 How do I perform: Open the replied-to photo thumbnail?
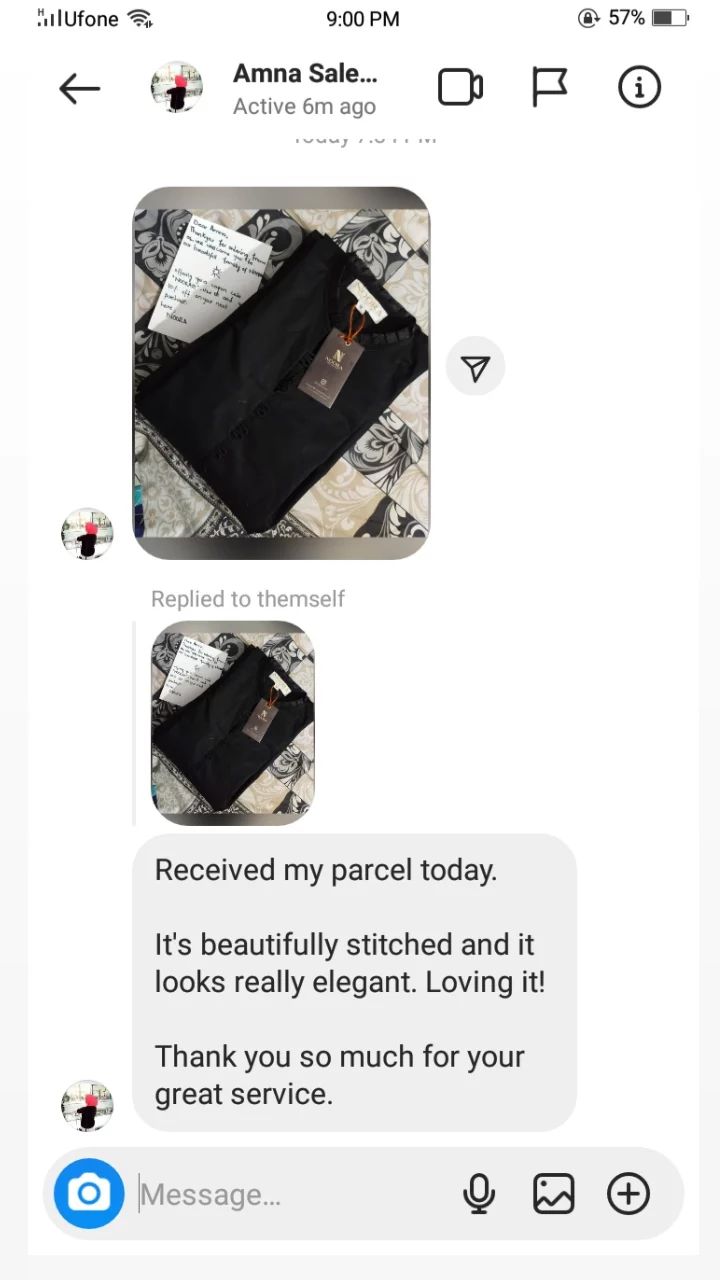(x=233, y=723)
